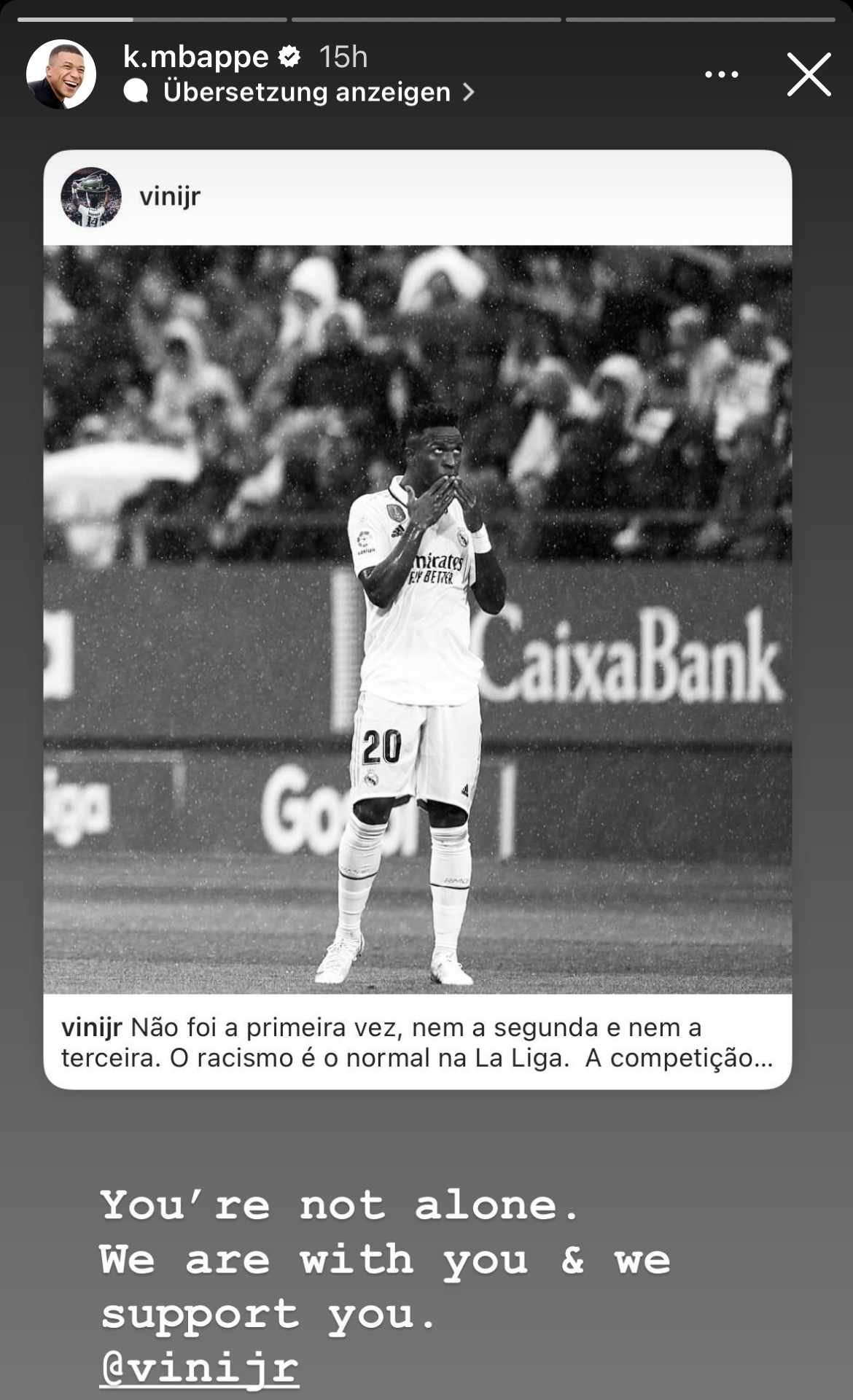This screenshot has height=1400, width=853.
Task: Tap the @vinijr mention link
Action: click(200, 1368)
